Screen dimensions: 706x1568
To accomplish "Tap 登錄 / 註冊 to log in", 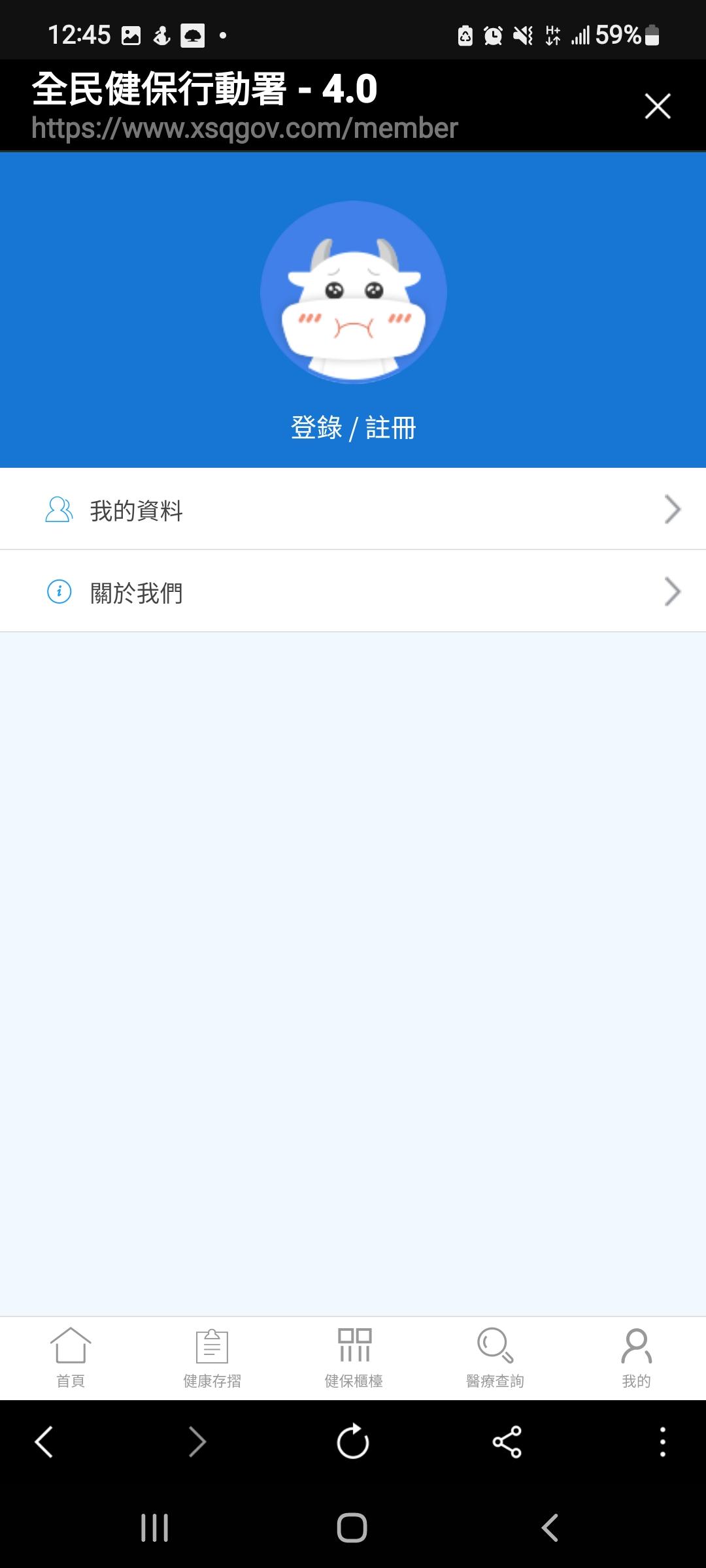I will coord(353,428).
